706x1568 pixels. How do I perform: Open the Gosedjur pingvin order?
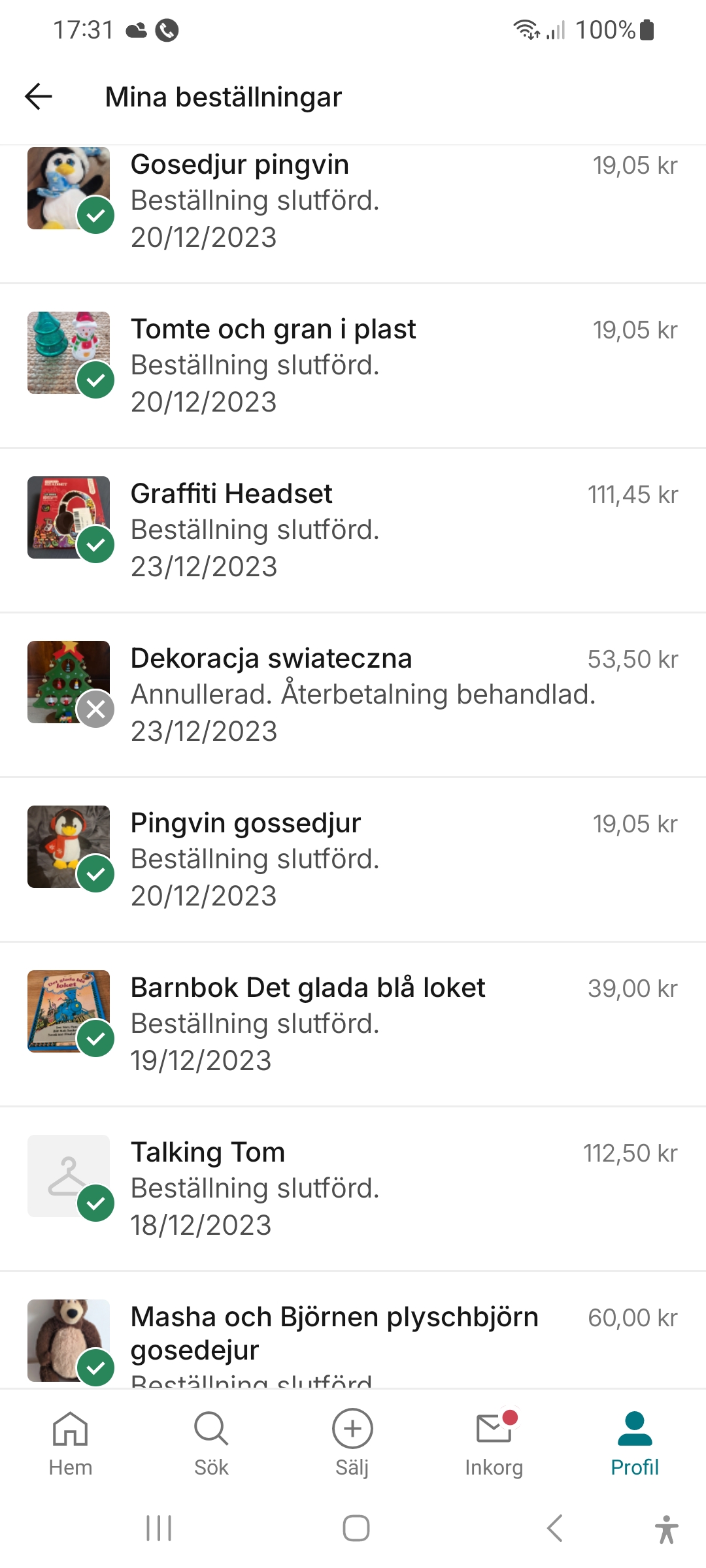click(353, 201)
